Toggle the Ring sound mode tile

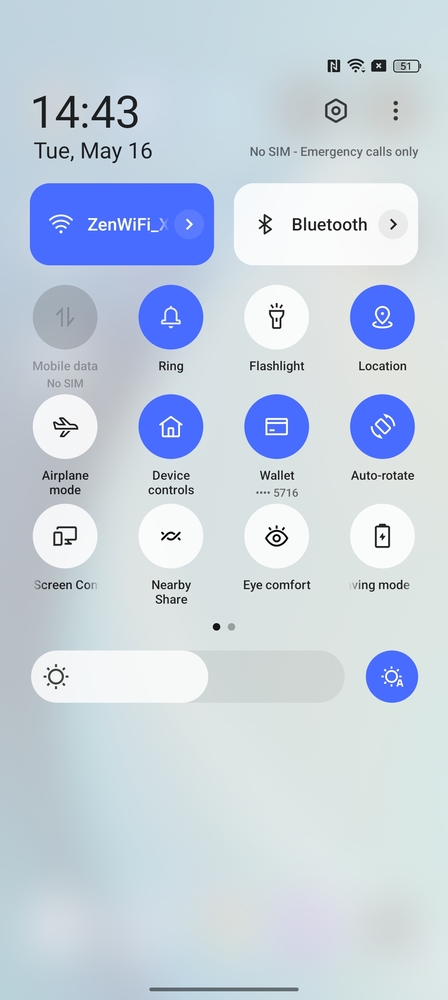[171, 317]
